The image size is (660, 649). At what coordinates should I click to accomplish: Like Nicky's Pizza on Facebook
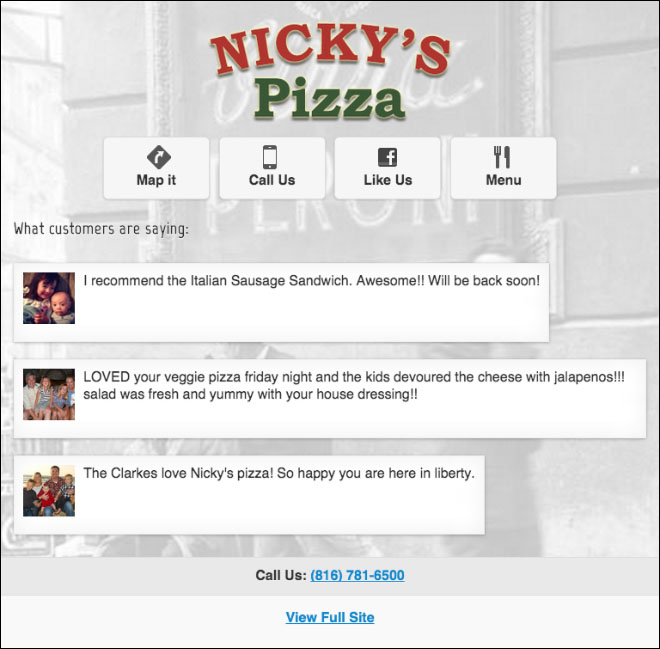point(387,168)
